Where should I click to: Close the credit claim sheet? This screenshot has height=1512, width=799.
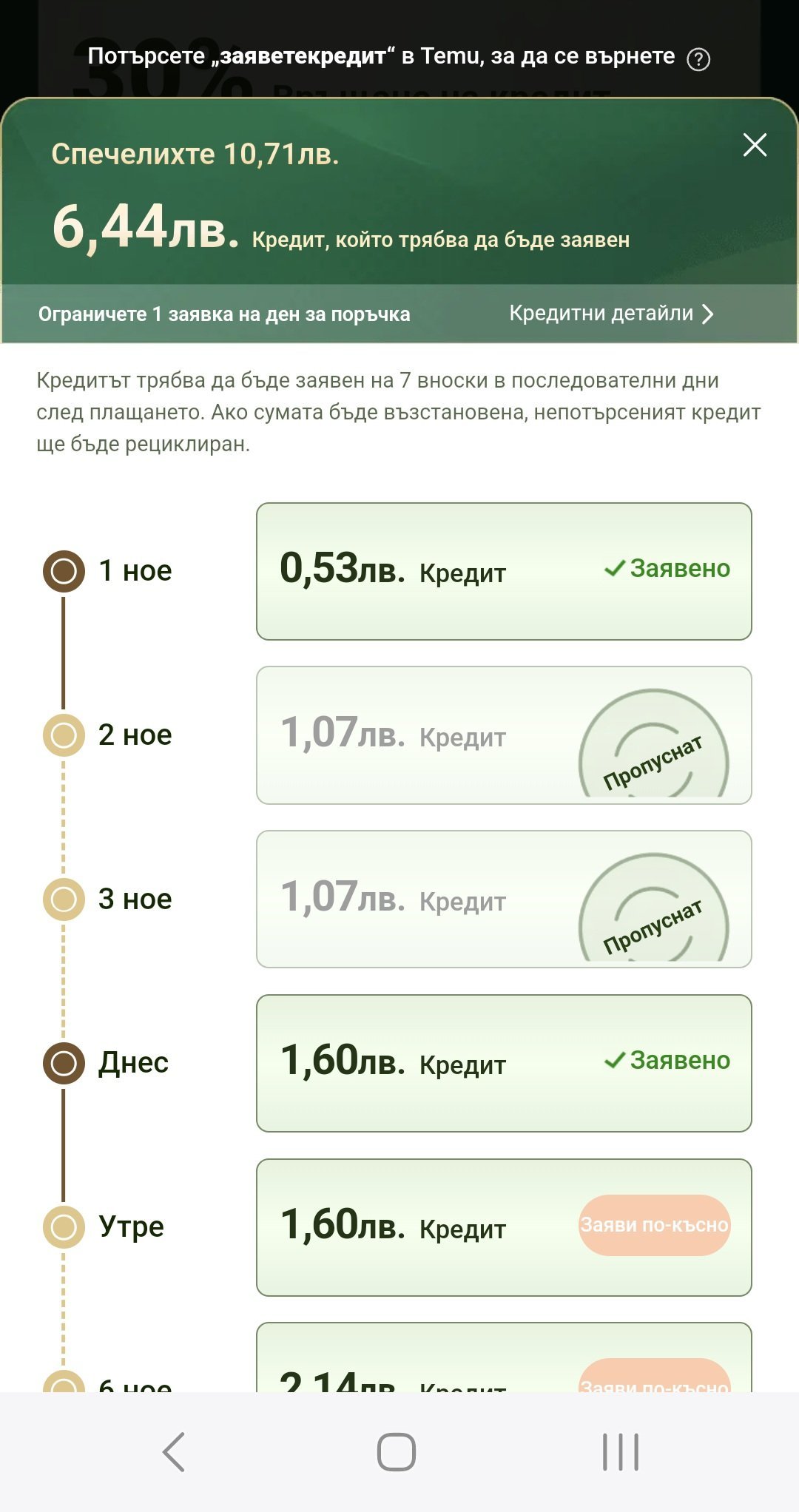click(x=754, y=145)
